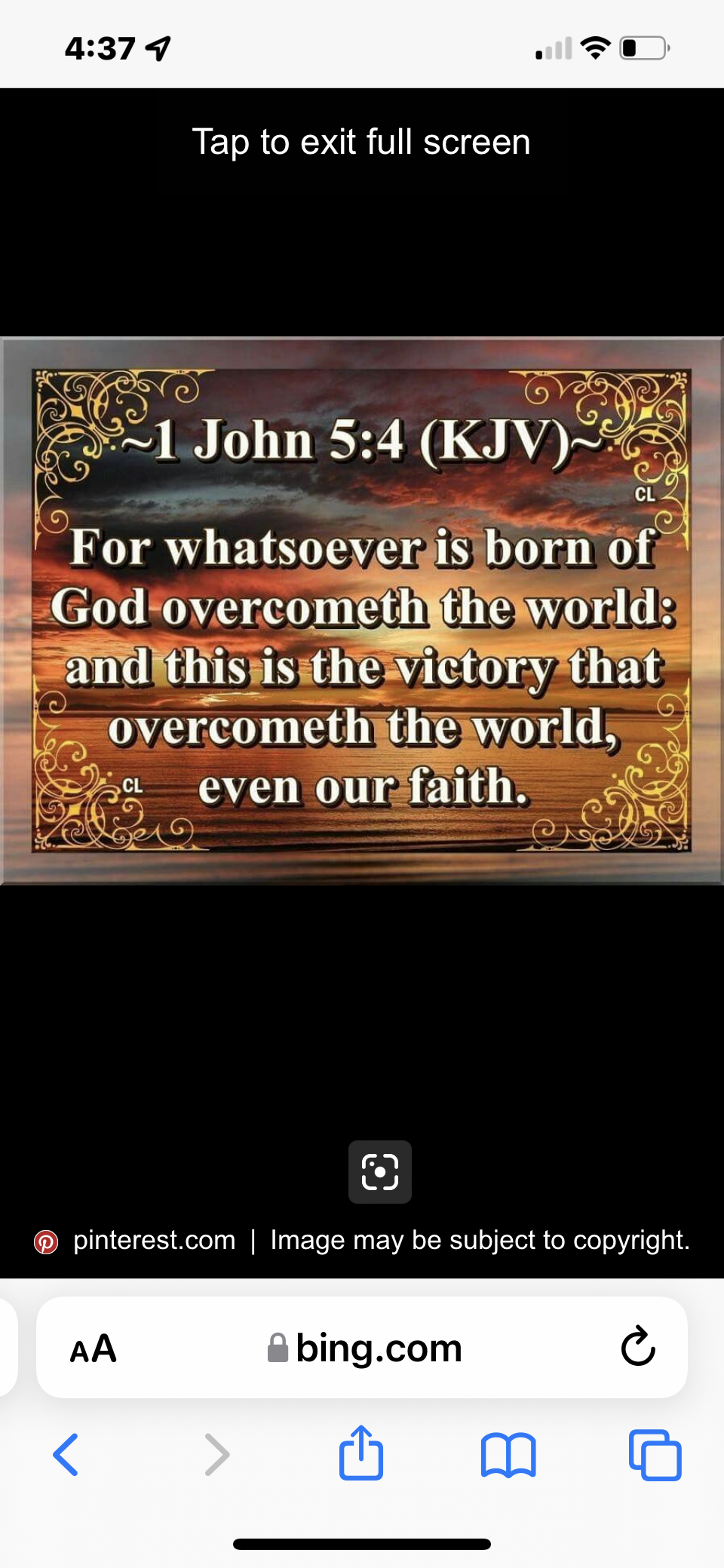
Task: Show all open tabs
Action: click(x=655, y=1454)
